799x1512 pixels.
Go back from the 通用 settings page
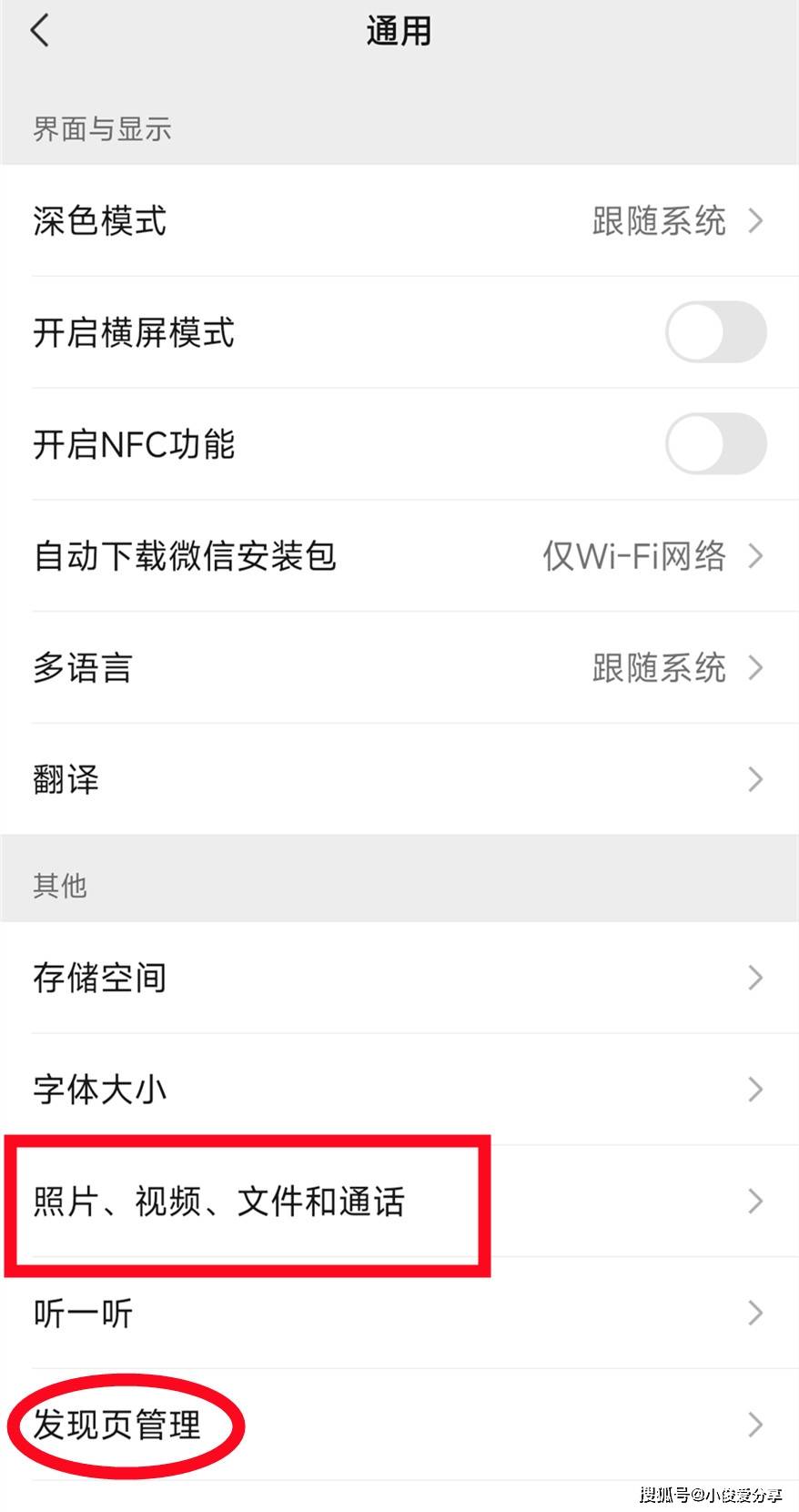[x=39, y=32]
